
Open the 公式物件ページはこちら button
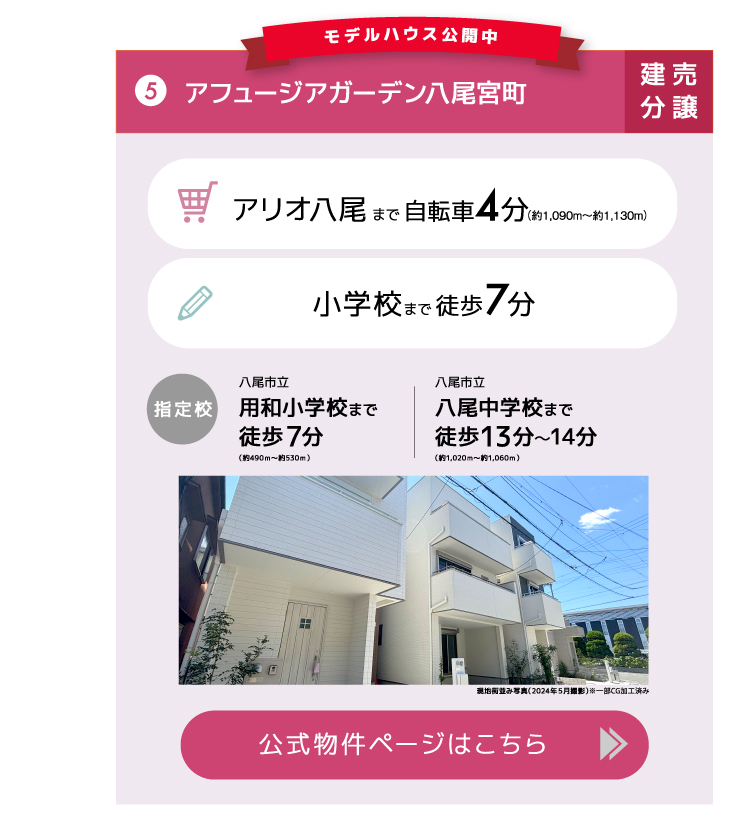(x=414, y=744)
